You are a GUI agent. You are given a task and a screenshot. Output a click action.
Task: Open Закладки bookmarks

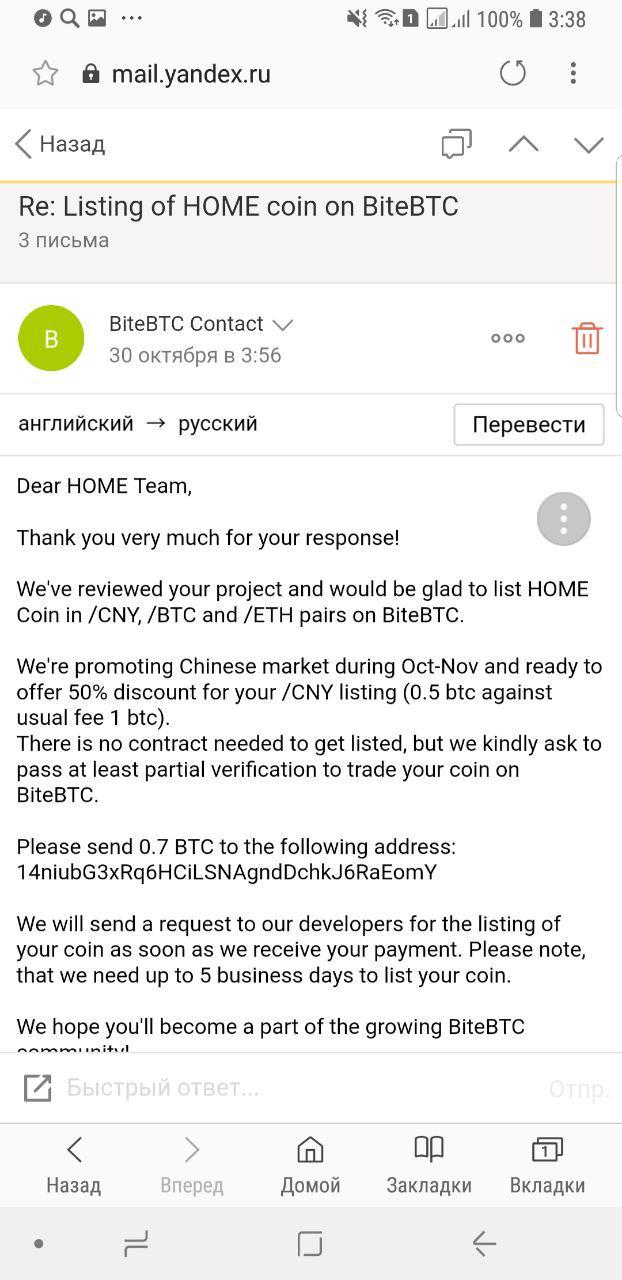pyautogui.click(x=429, y=1166)
